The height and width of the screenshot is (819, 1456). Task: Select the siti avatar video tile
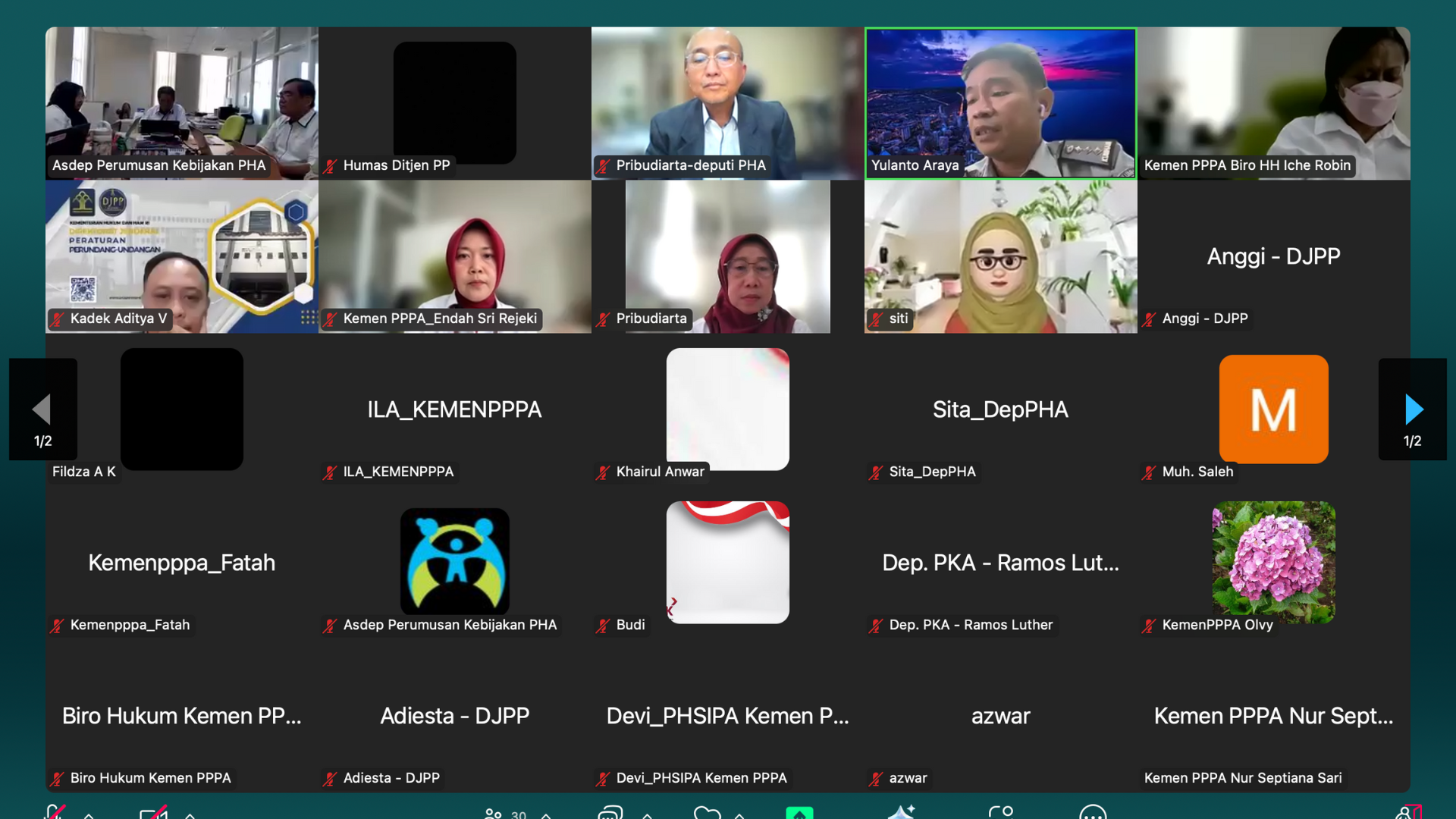point(1000,256)
